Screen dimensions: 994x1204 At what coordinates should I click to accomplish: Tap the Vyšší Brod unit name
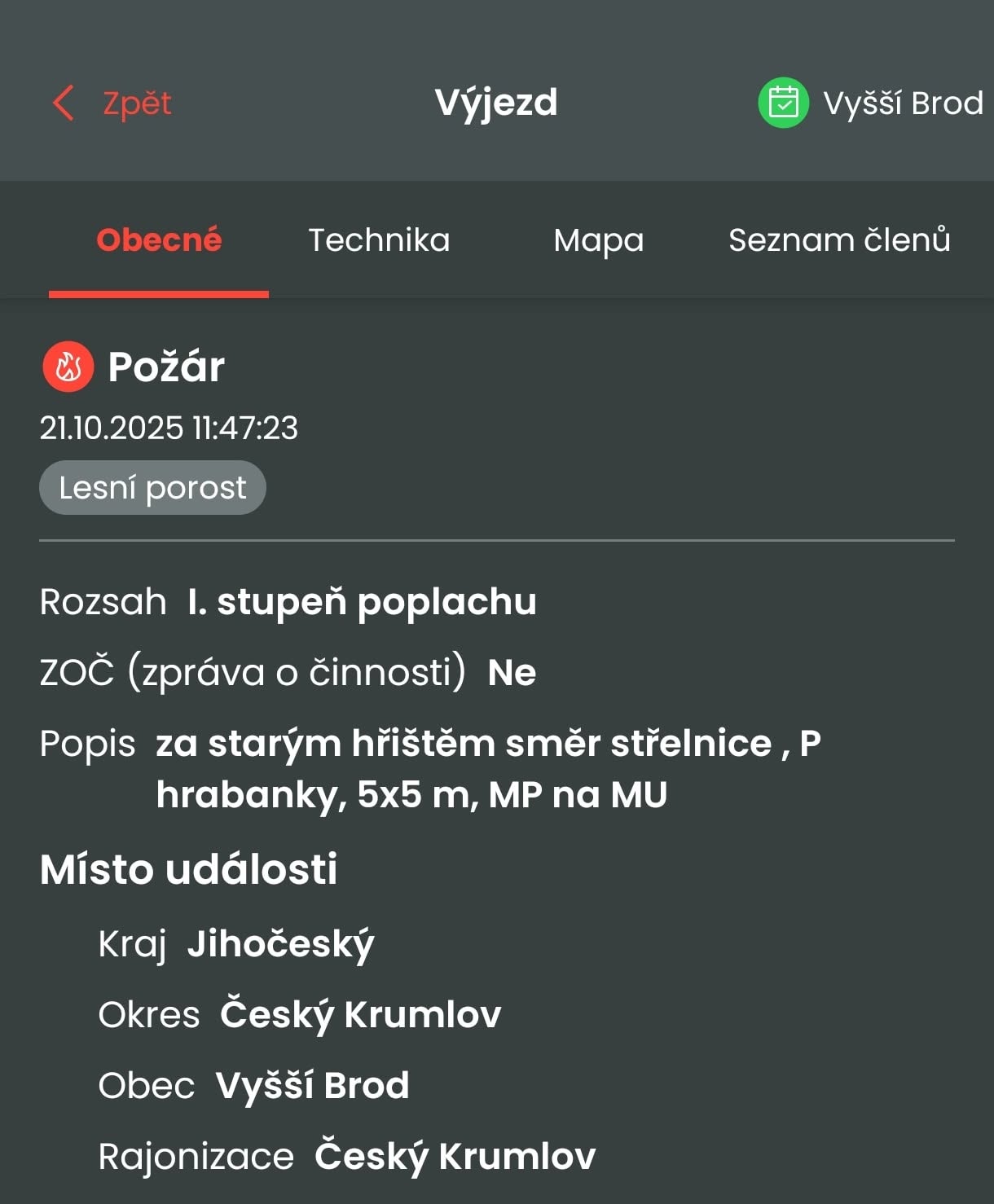coord(901,103)
